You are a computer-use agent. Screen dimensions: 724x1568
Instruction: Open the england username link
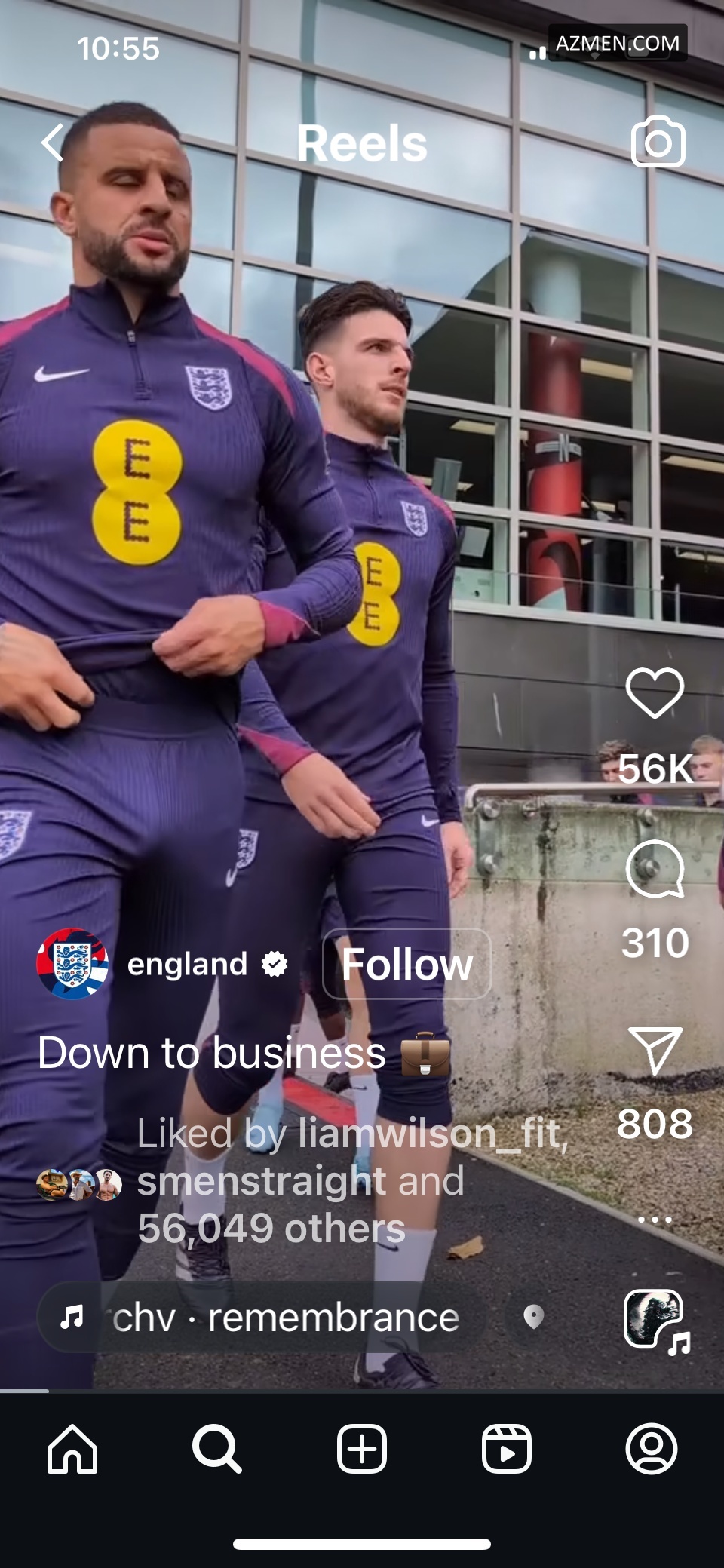tap(187, 964)
